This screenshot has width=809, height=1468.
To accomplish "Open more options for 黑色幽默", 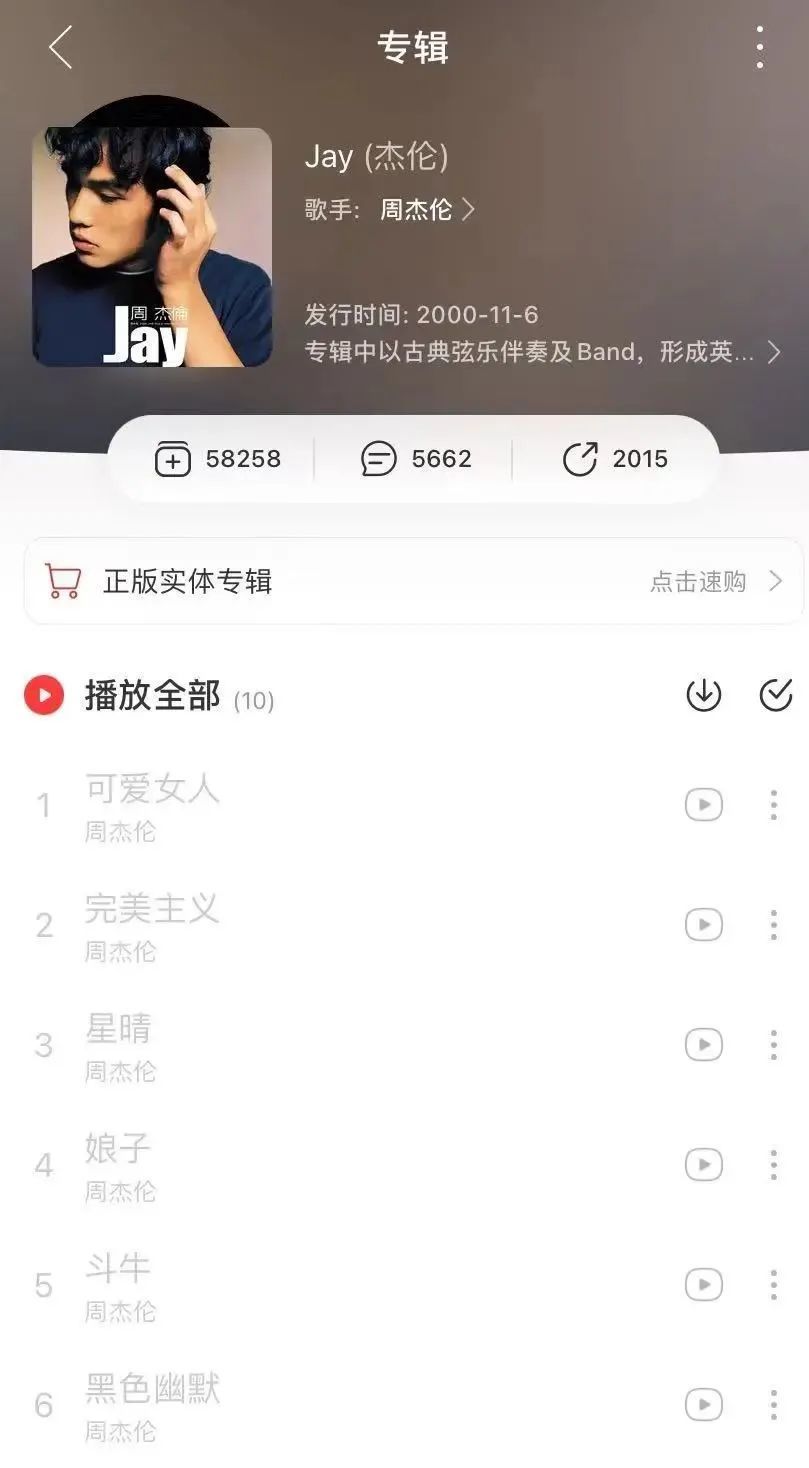I will tap(773, 1405).
